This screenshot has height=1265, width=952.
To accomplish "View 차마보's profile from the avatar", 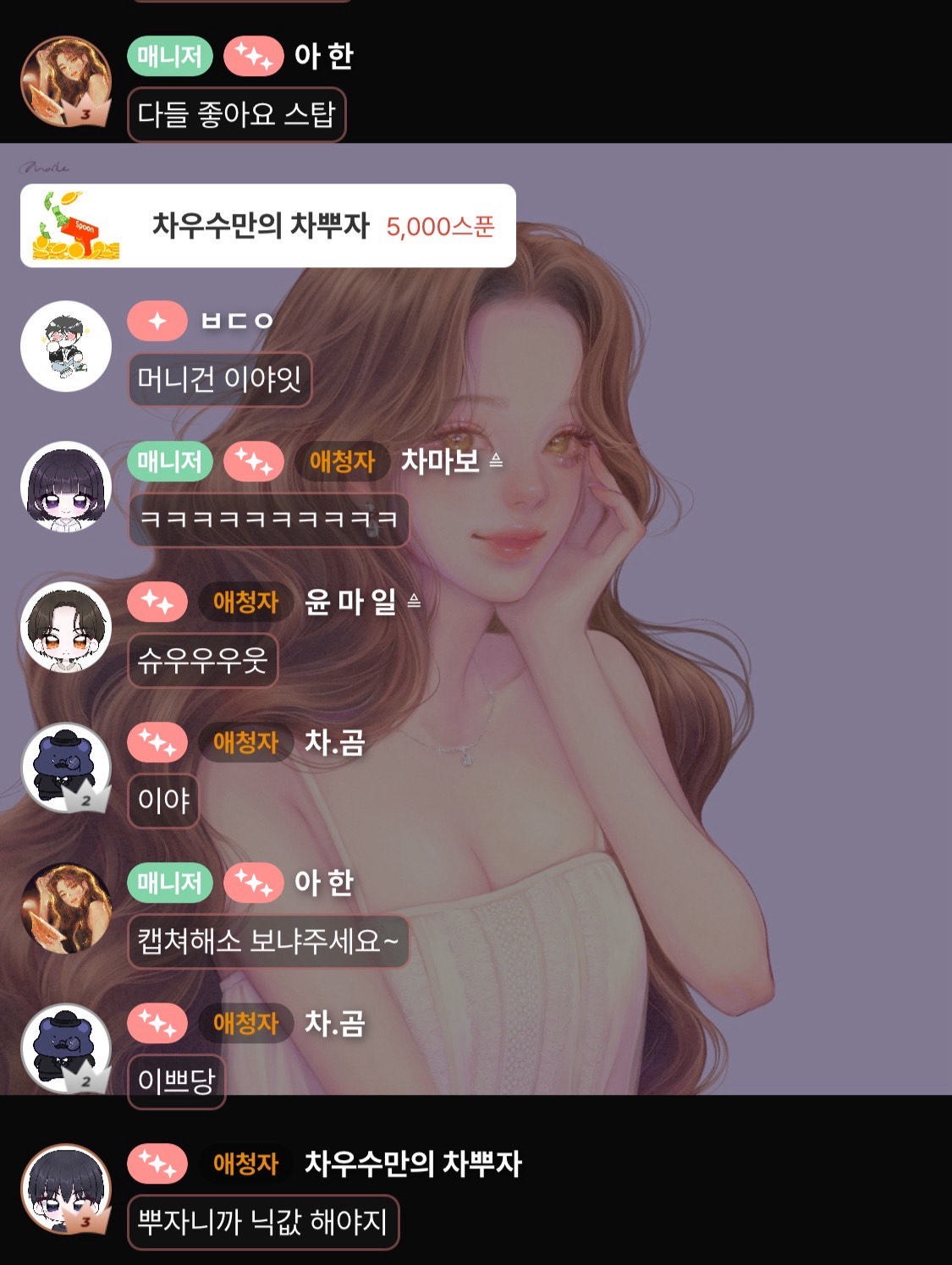I will [65, 487].
